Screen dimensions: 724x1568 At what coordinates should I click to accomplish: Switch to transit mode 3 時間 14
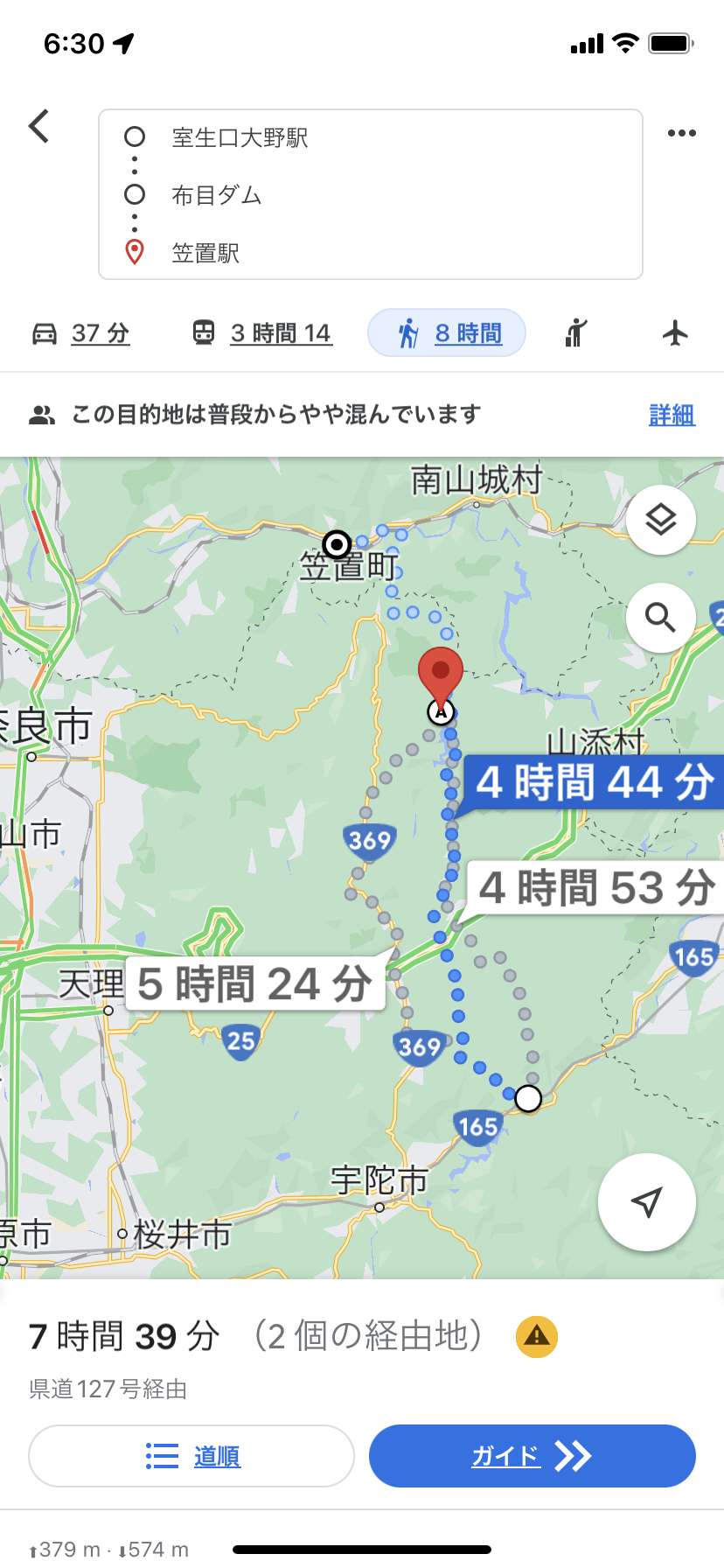pos(262,333)
